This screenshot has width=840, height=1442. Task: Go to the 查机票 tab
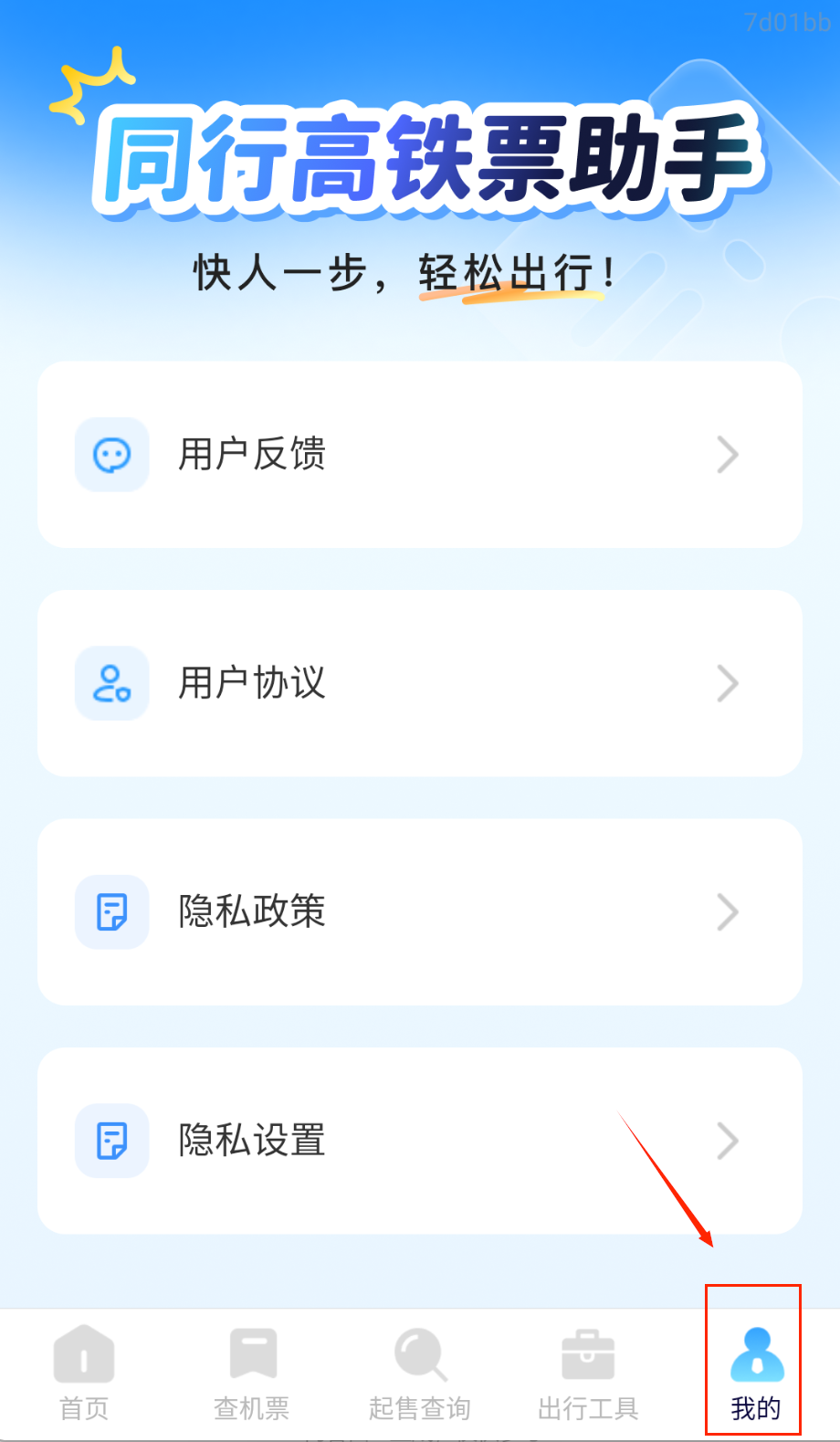[x=252, y=1373]
